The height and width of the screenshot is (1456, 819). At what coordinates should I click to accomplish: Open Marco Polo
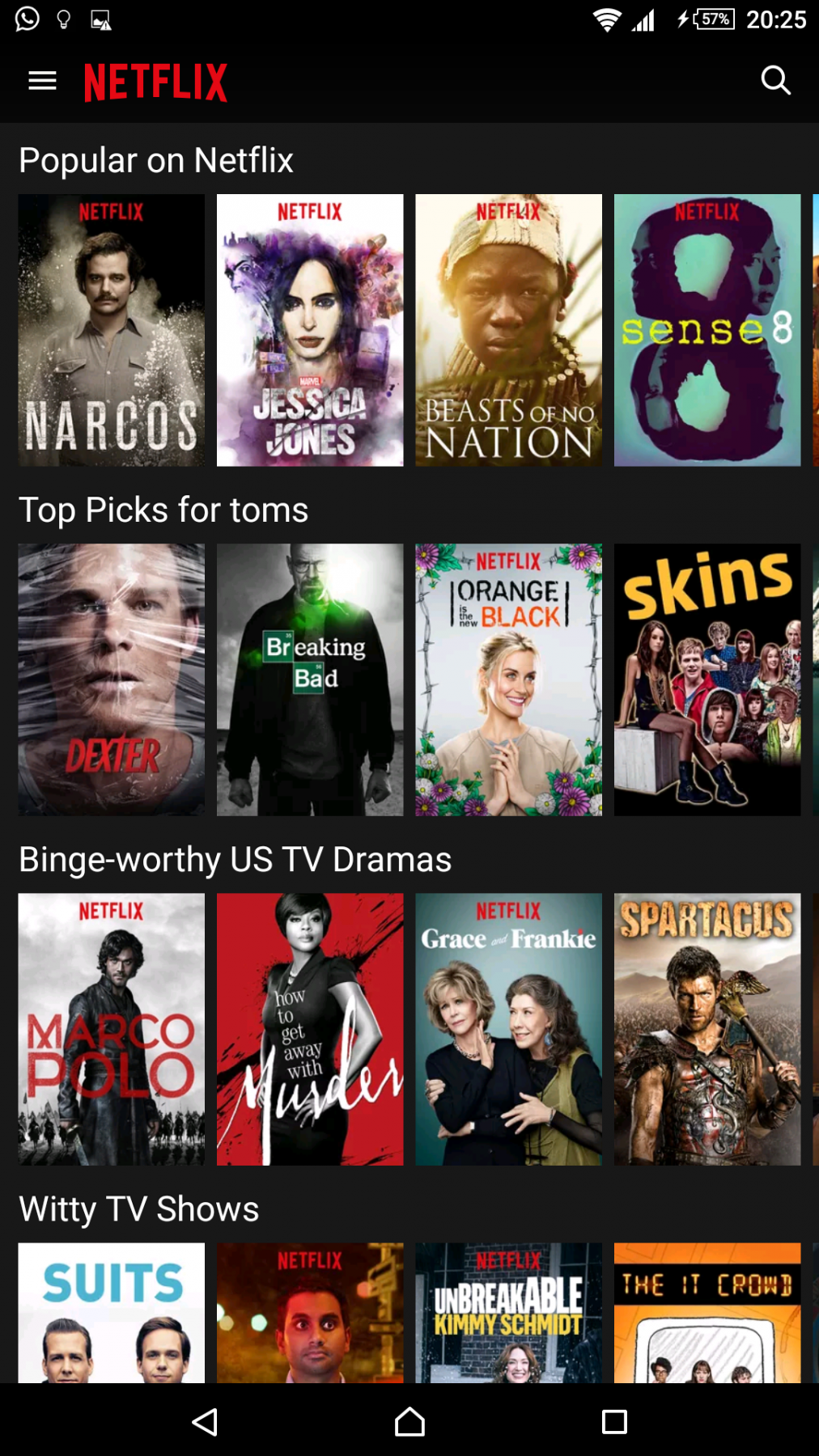[112, 1029]
